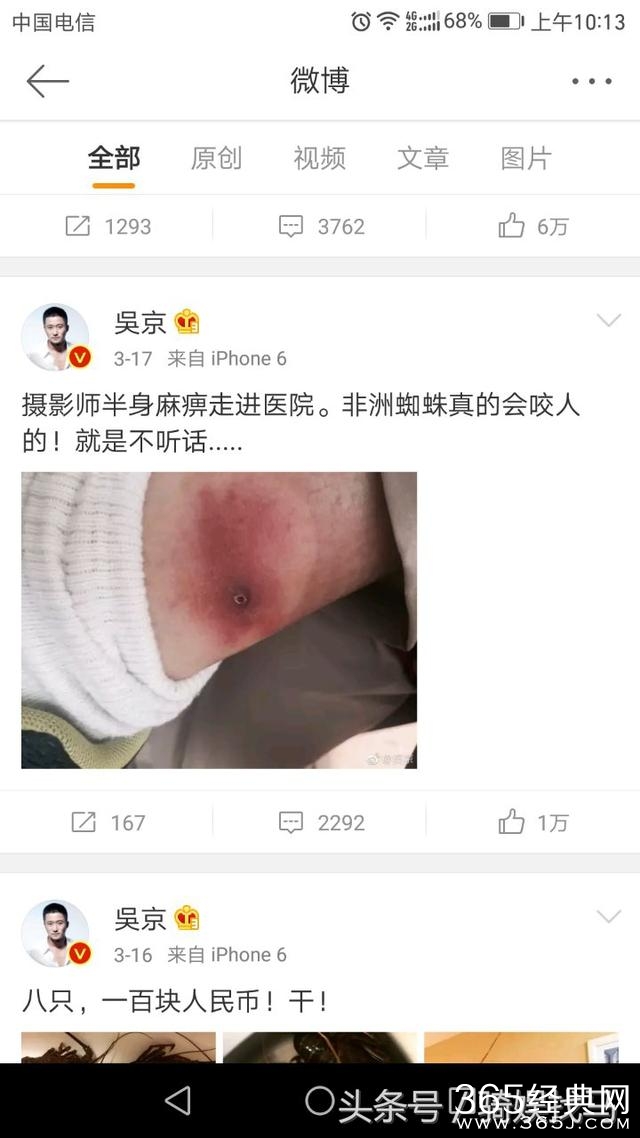Screen dimensions: 640x1138
Task: Open 吴京's avatar on the 3-17 post
Action: coord(55,338)
